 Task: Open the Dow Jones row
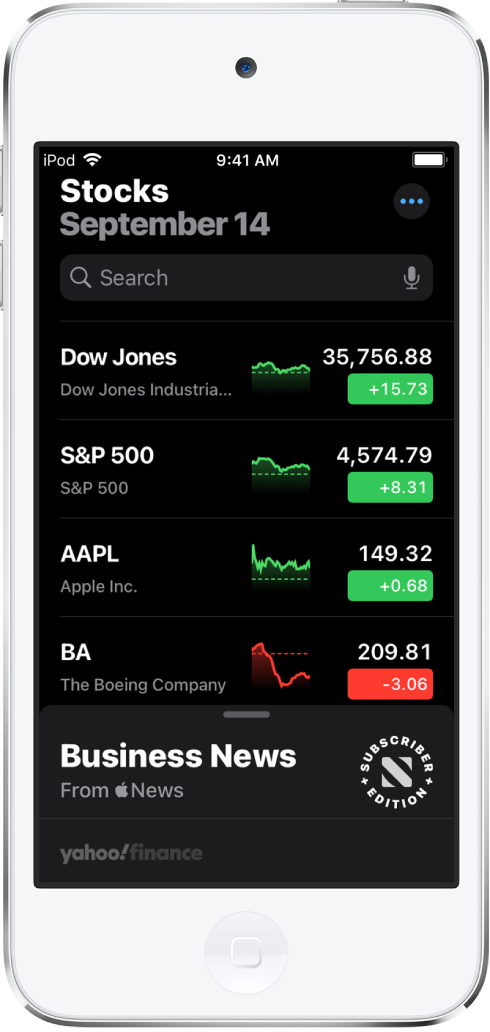246,371
